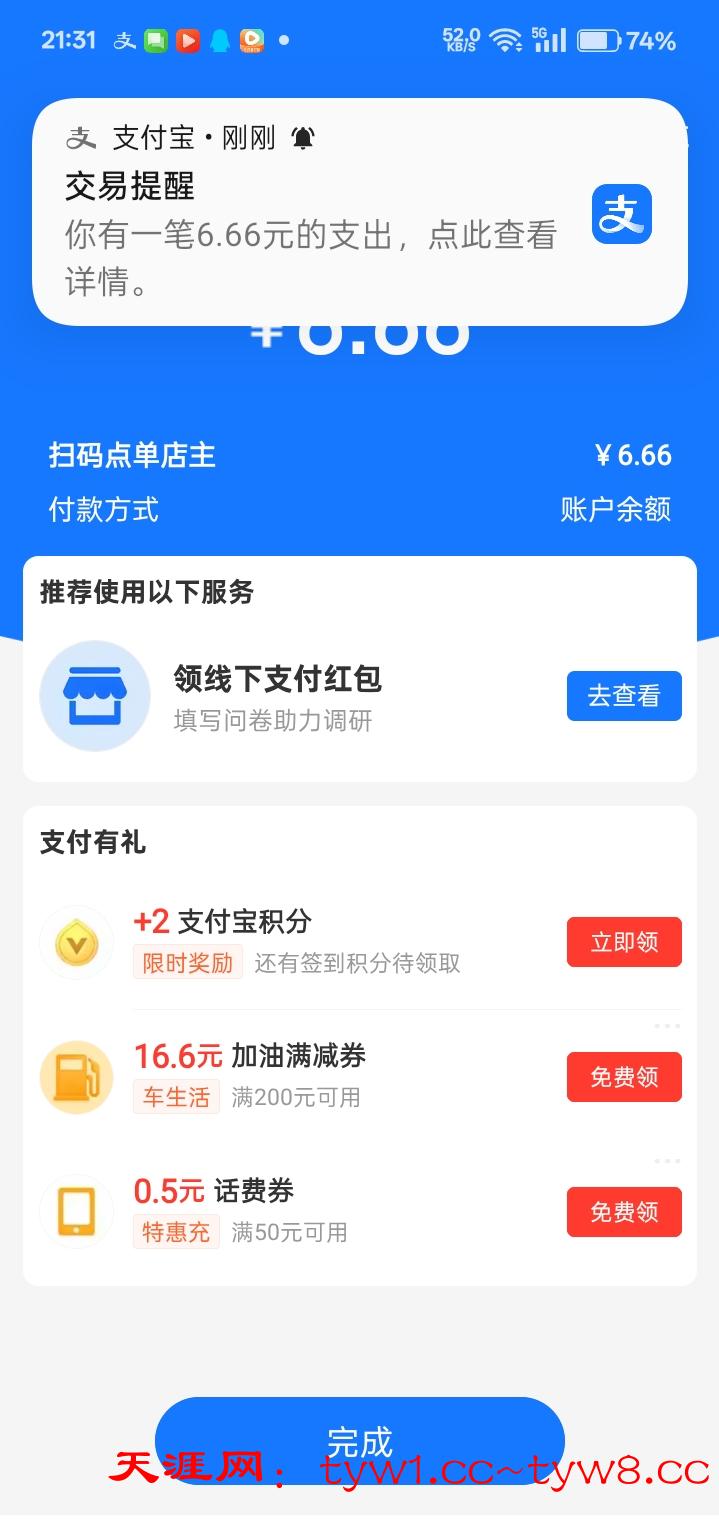This screenshot has height=1536, width=719.
Task: Get the 16.6元 加油满减券 for free
Action: pos(624,1077)
